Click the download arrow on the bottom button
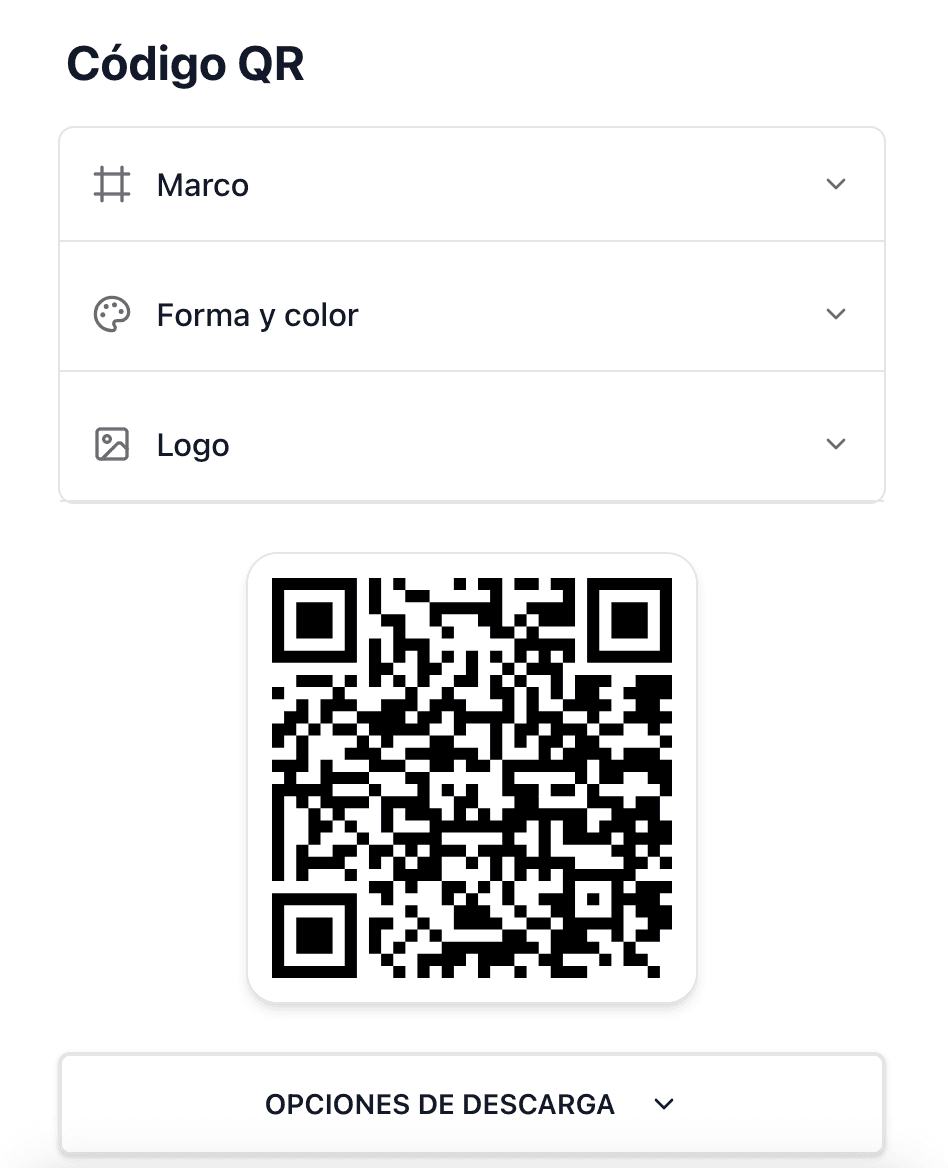The height and width of the screenshot is (1168, 948). (x=662, y=1104)
